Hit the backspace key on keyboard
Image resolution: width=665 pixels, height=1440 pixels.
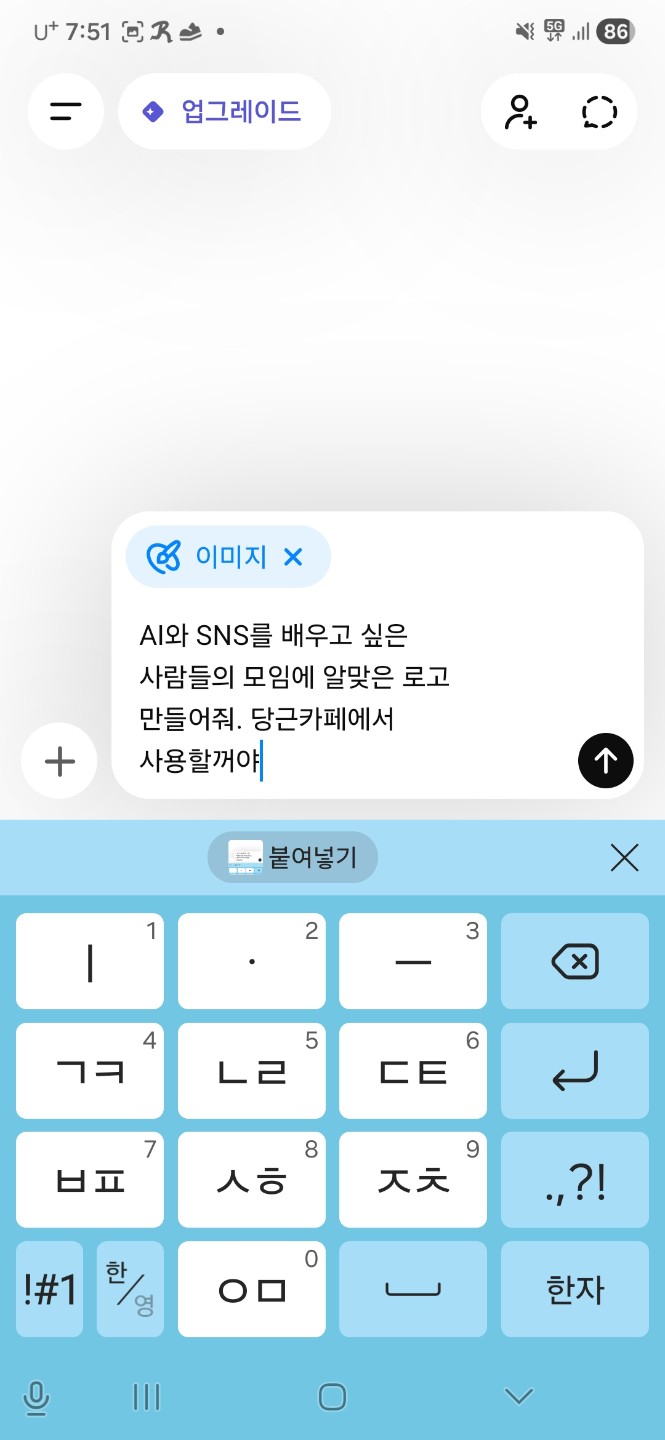tap(575, 961)
